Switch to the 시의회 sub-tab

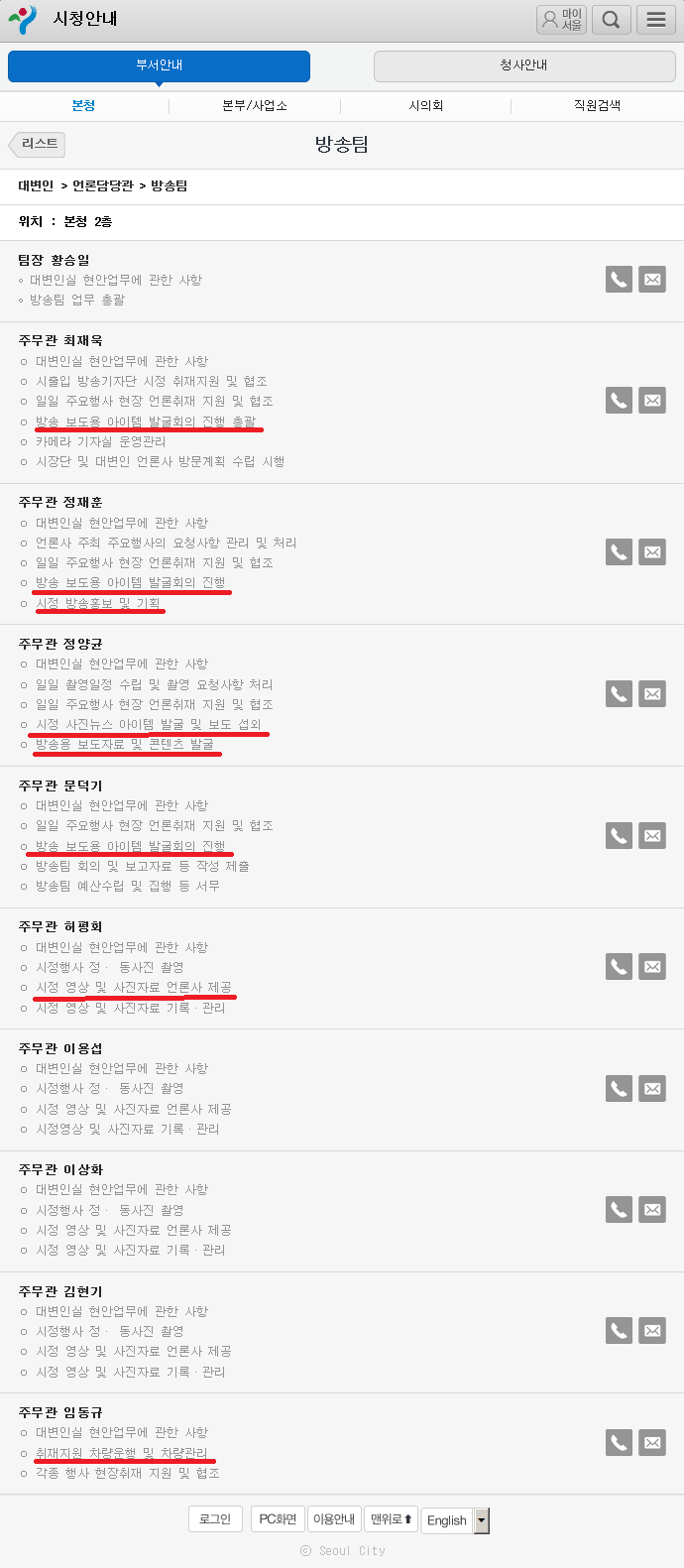(425, 105)
